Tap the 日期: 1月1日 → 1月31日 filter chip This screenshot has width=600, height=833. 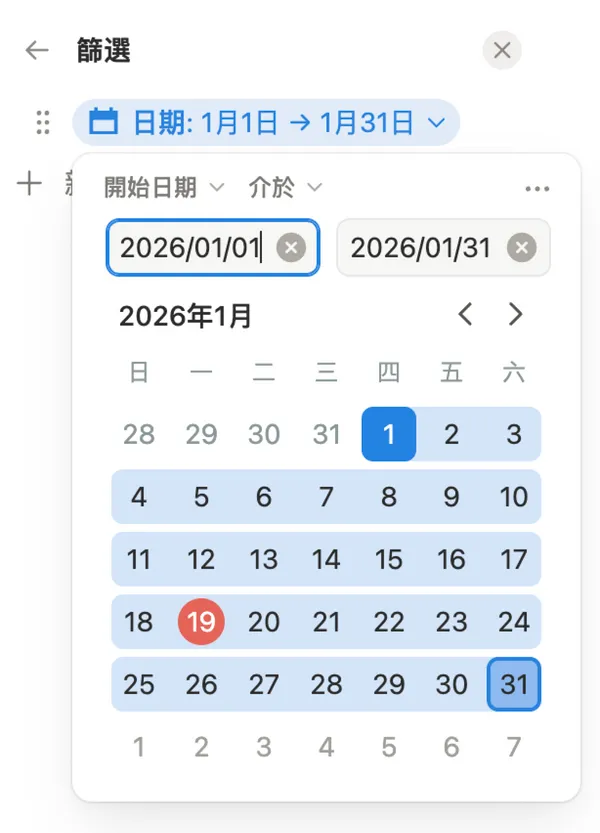(266, 123)
